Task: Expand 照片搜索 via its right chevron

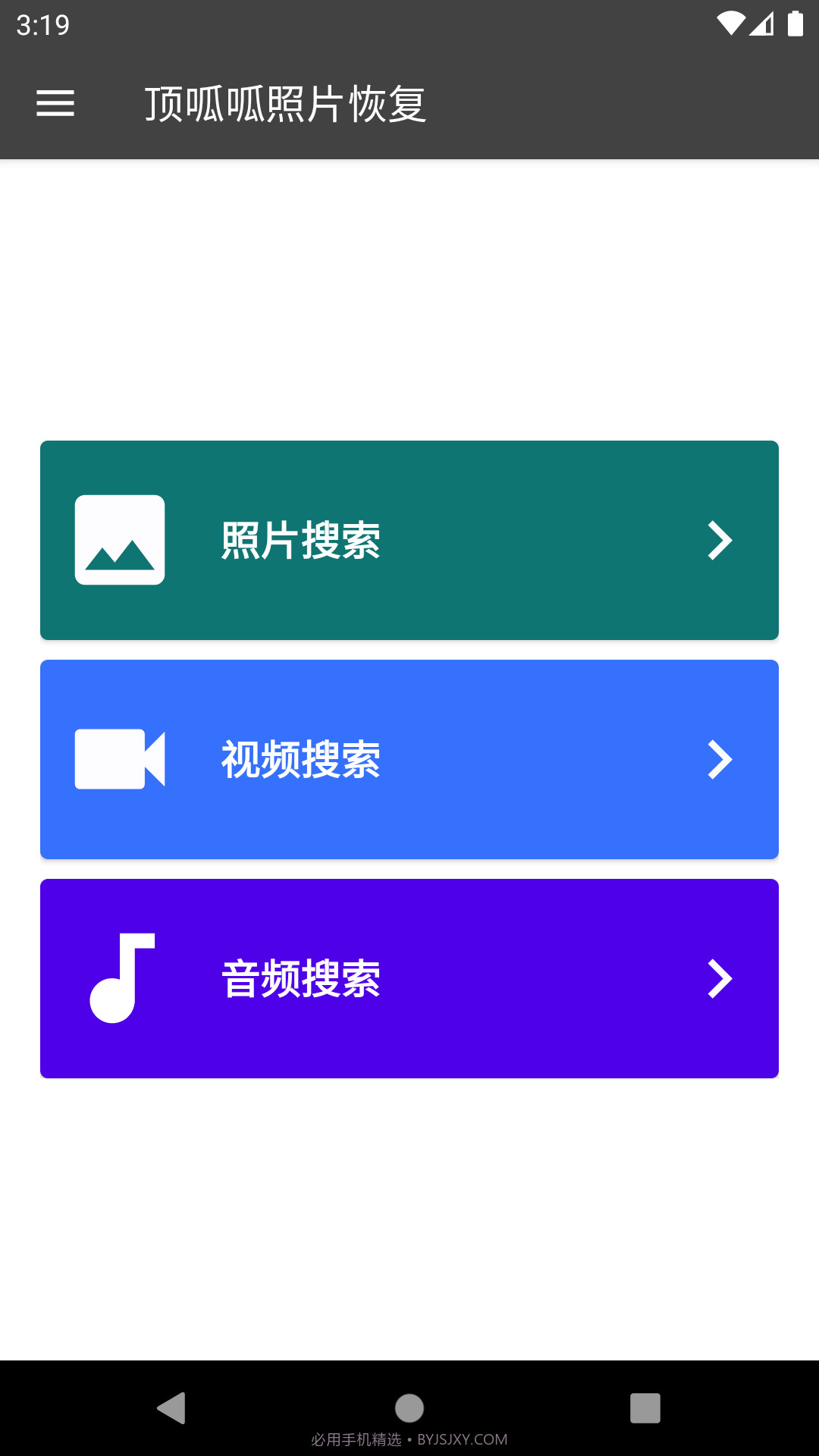Action: pos(720,540)
